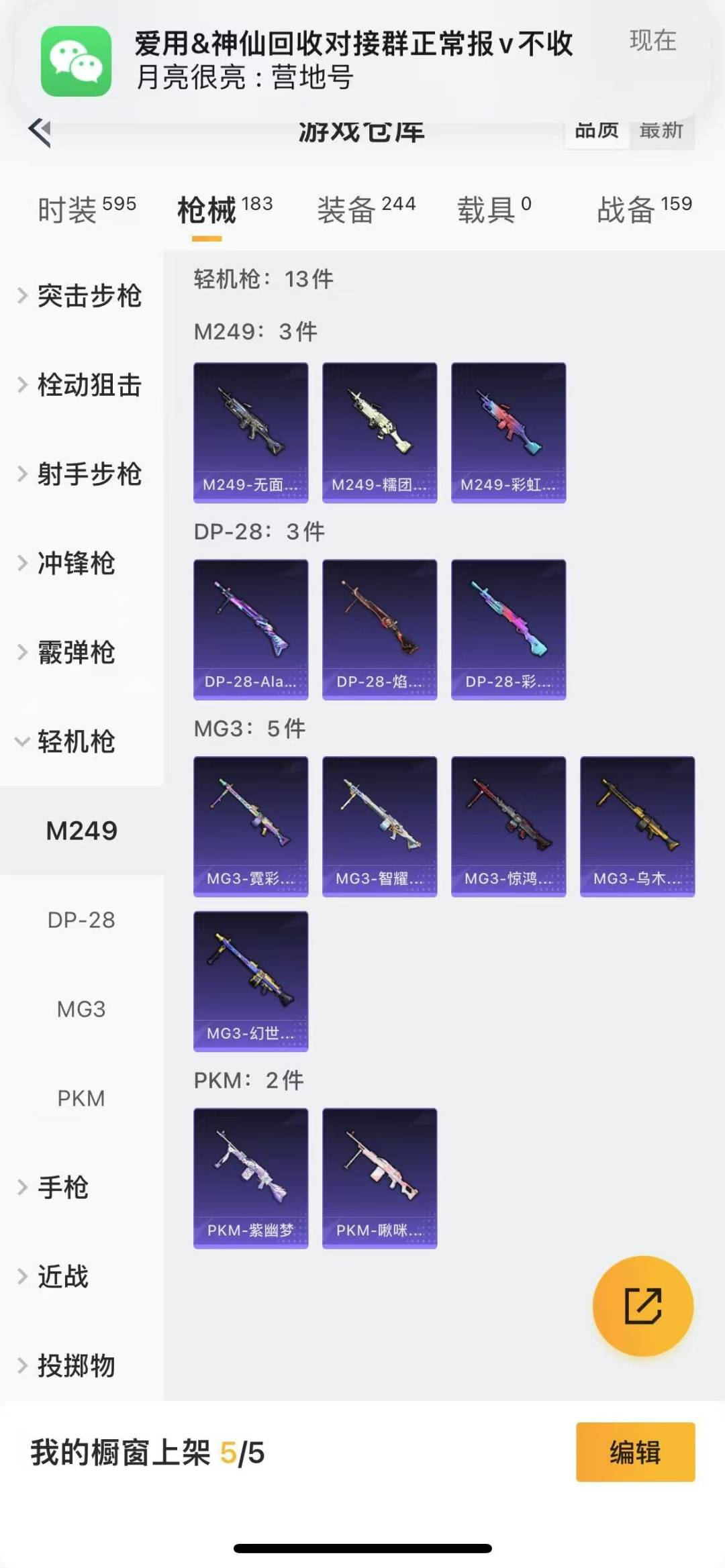Image resolution: width=725 pixels, height=1568 pixels.
Task: Sort items by 最新
Action: click(x=661, y=131)
